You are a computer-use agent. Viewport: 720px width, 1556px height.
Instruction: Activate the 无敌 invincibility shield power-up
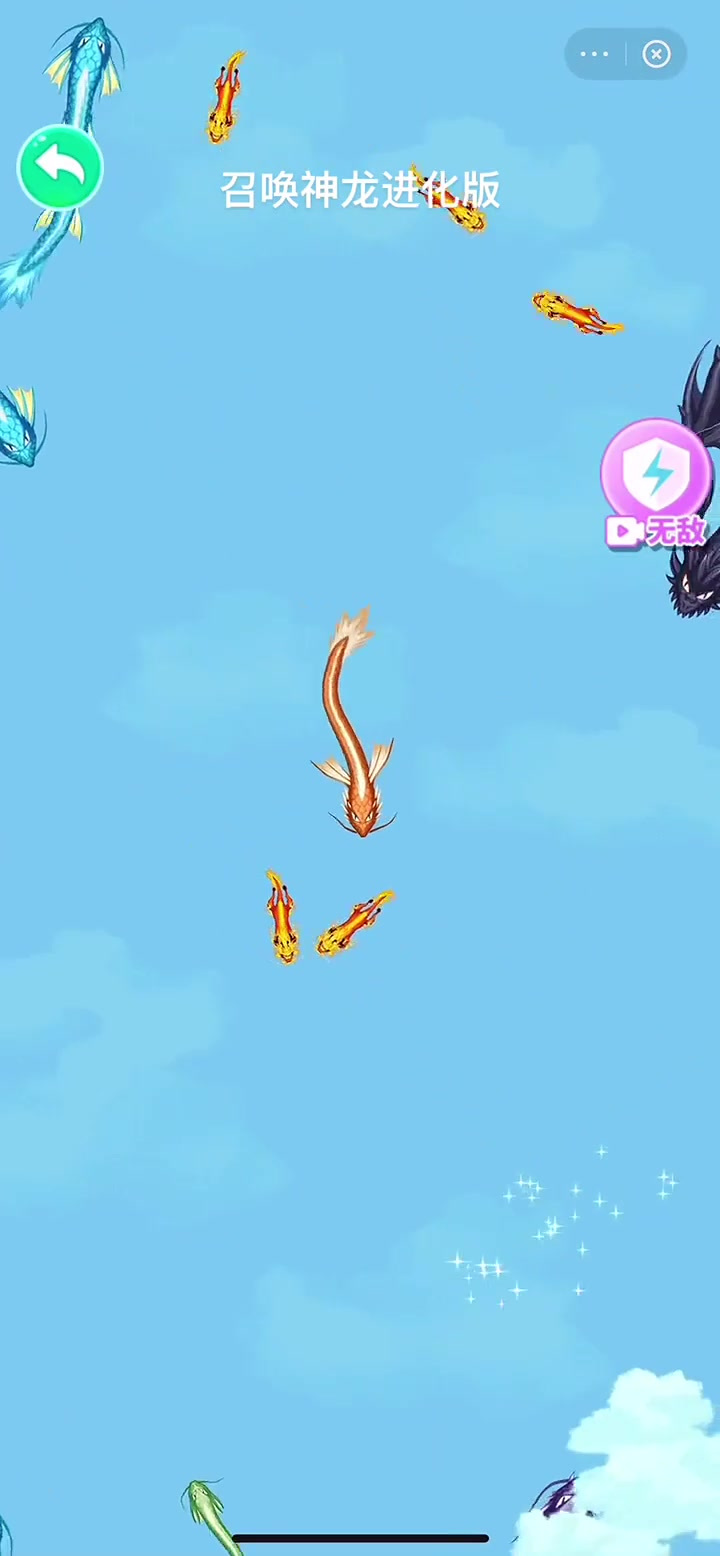[656, 477]
